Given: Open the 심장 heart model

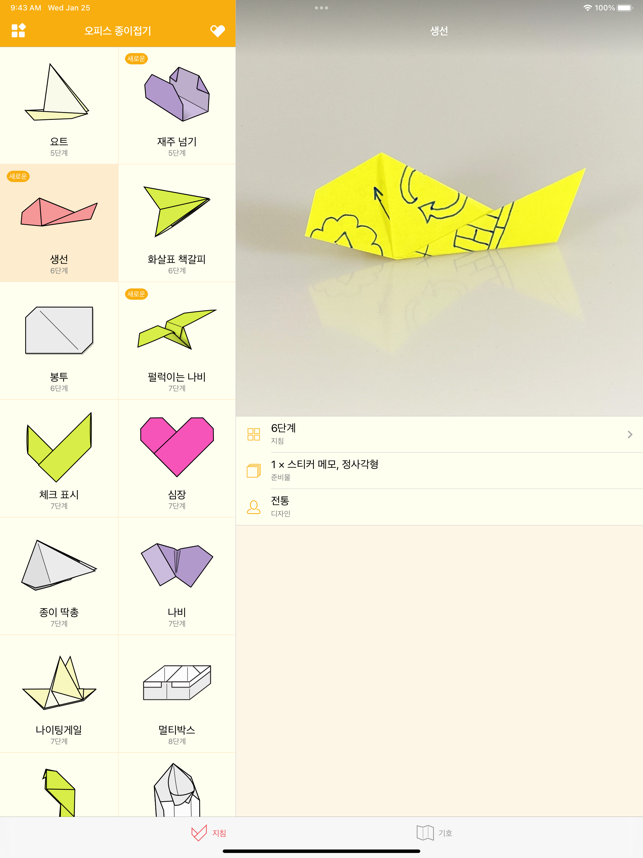Looking at the screenshot, I should point(177,458).
